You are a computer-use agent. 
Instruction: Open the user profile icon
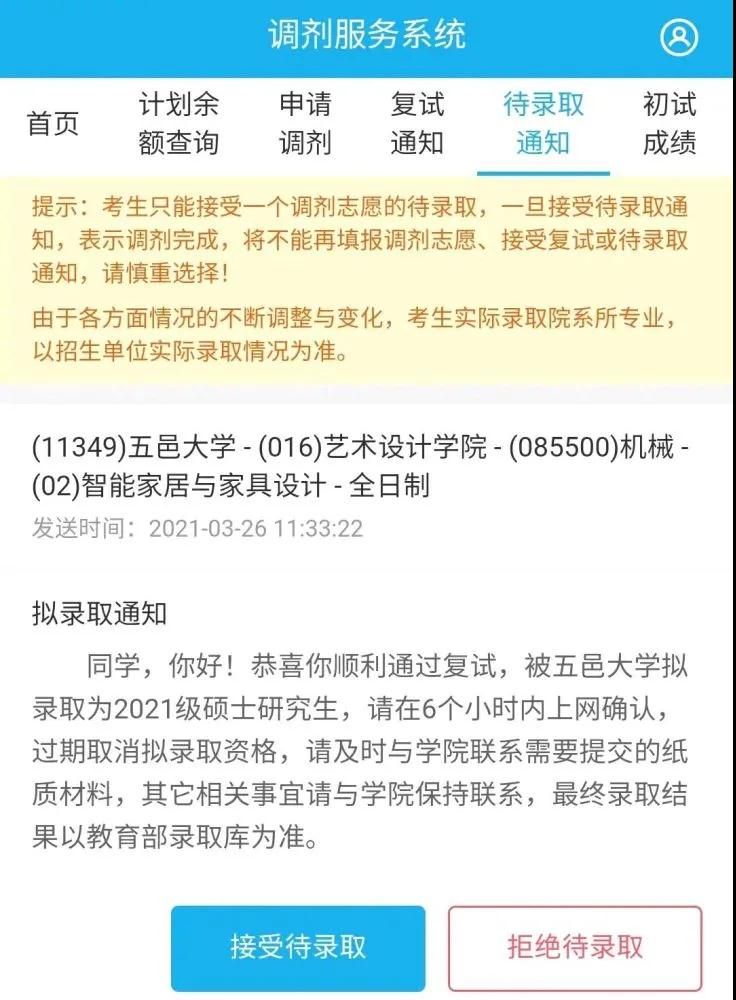[x=680, y=38]
